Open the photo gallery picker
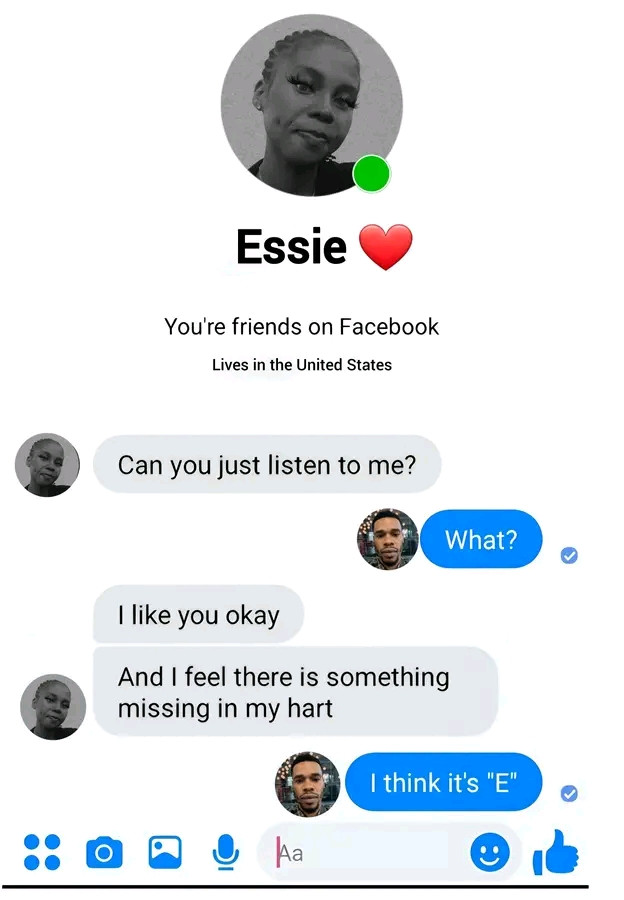 click(x=165, y=852)
